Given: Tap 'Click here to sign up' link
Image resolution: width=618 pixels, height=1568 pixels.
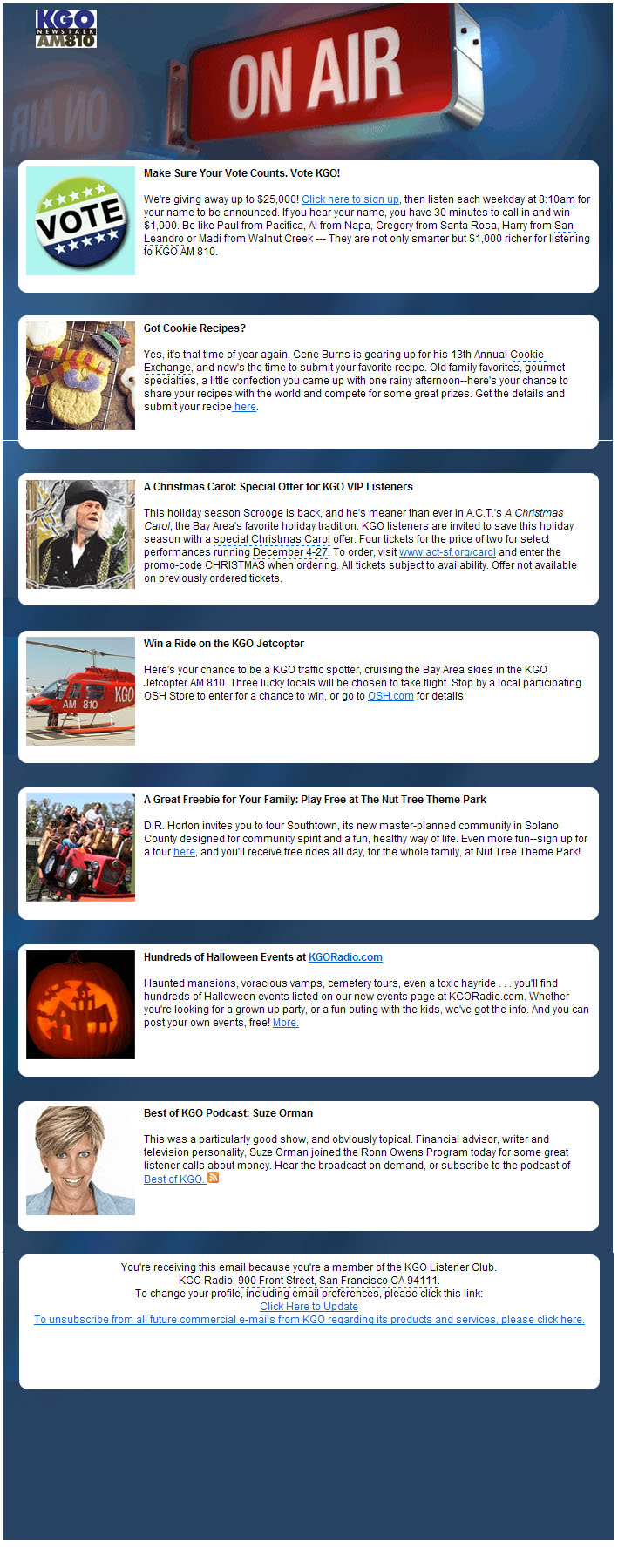Looking at the screenshot, I should click(x=350, y=199).
